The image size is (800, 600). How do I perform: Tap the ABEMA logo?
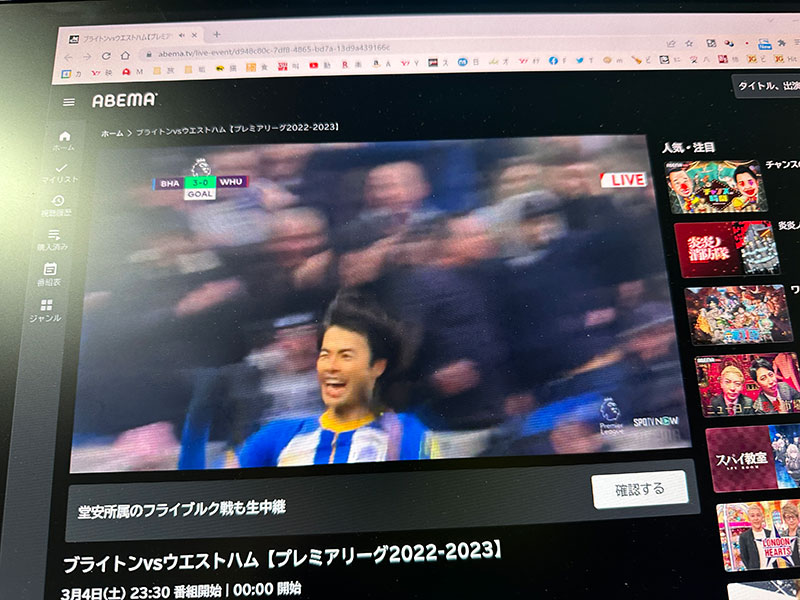tap(124, 100)
